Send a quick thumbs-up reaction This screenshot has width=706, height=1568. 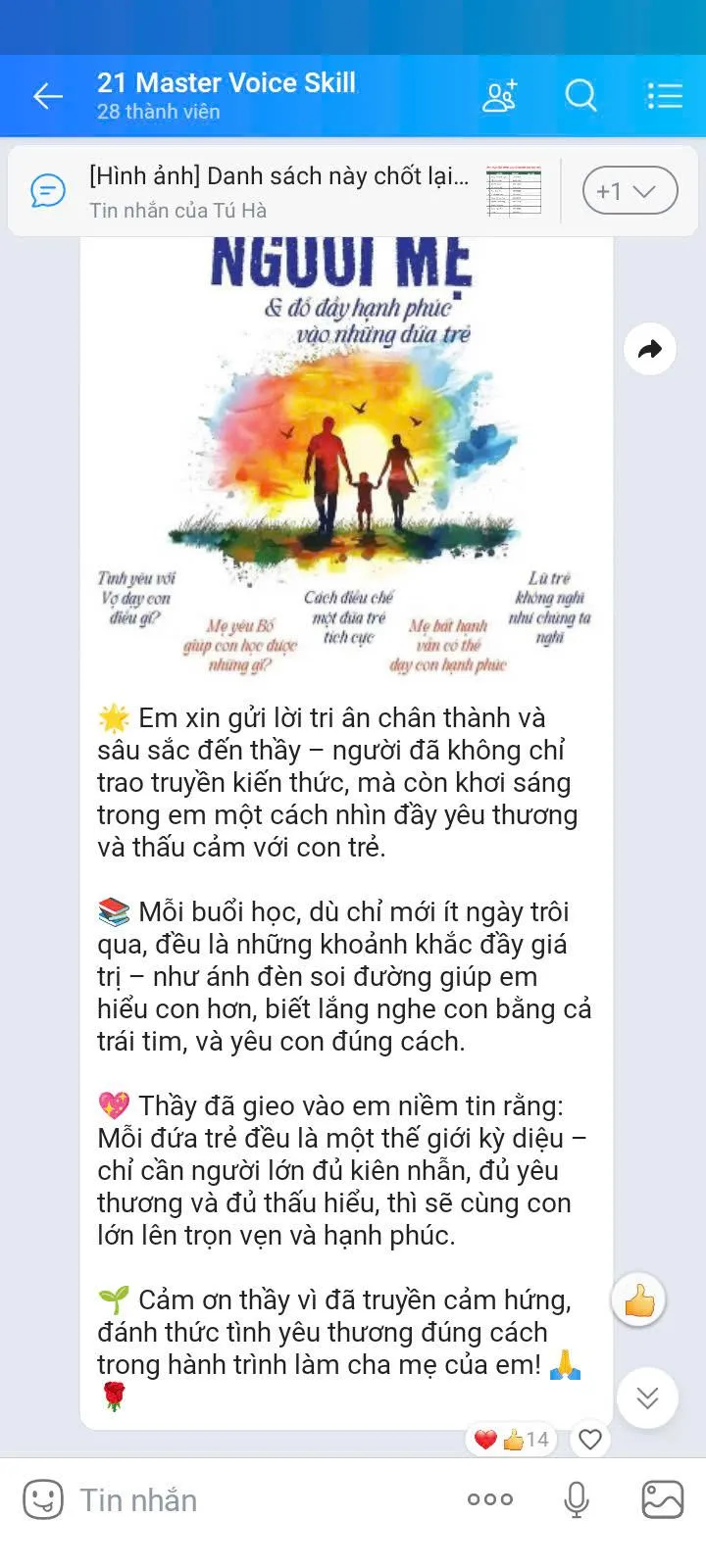(x=638, y=1300)
